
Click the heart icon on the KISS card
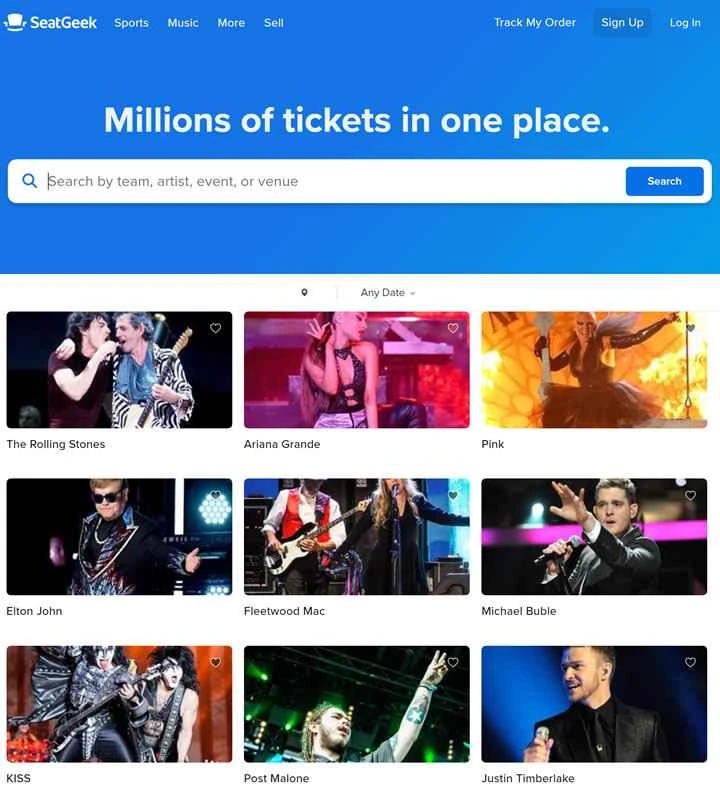click(215, 661)
